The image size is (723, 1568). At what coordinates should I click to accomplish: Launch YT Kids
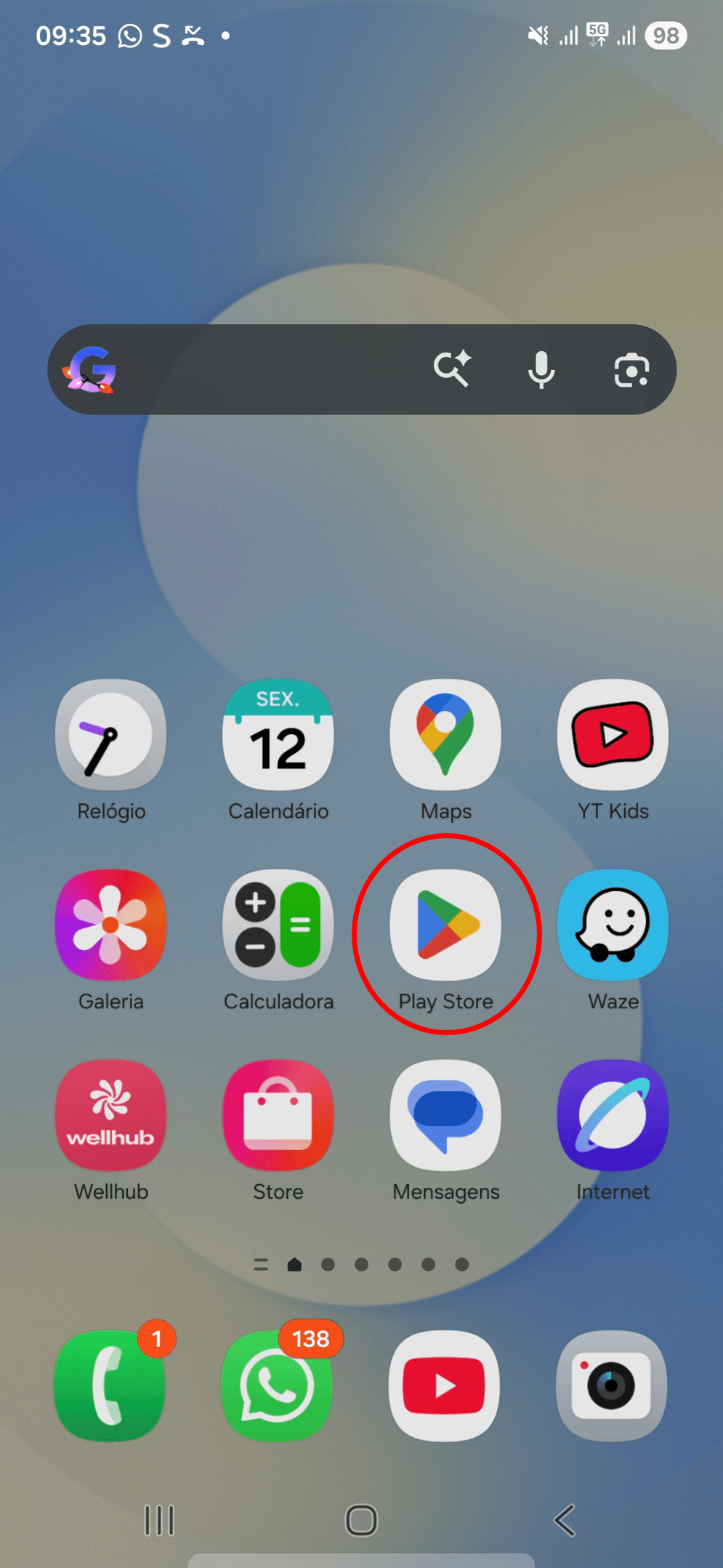point(613,735)
